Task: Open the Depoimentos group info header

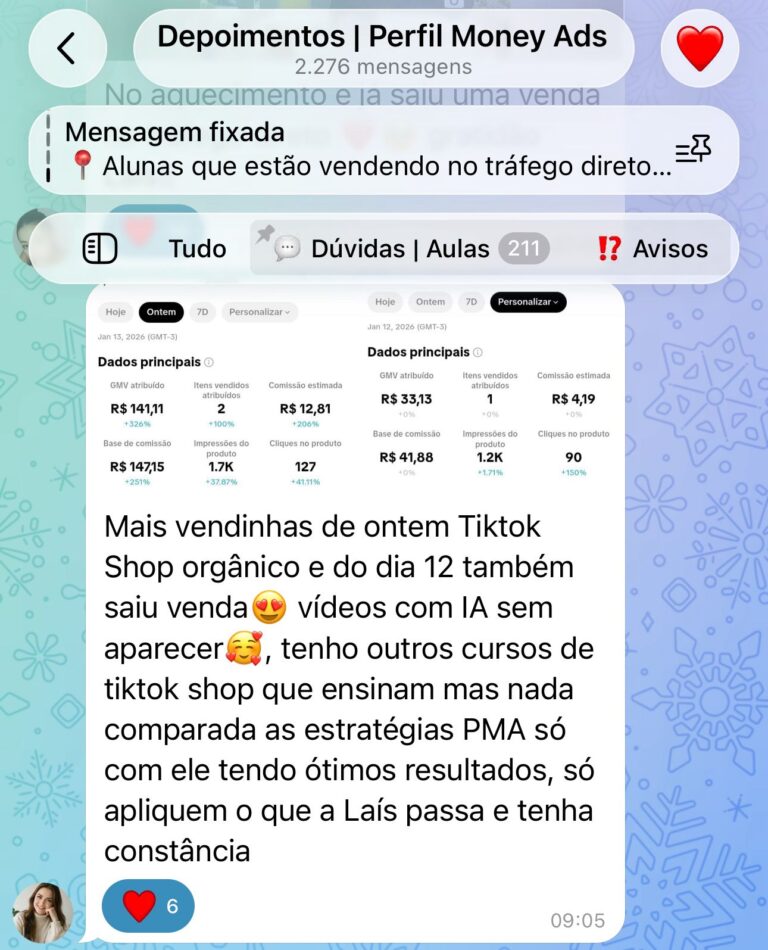Action: [382, 49]
